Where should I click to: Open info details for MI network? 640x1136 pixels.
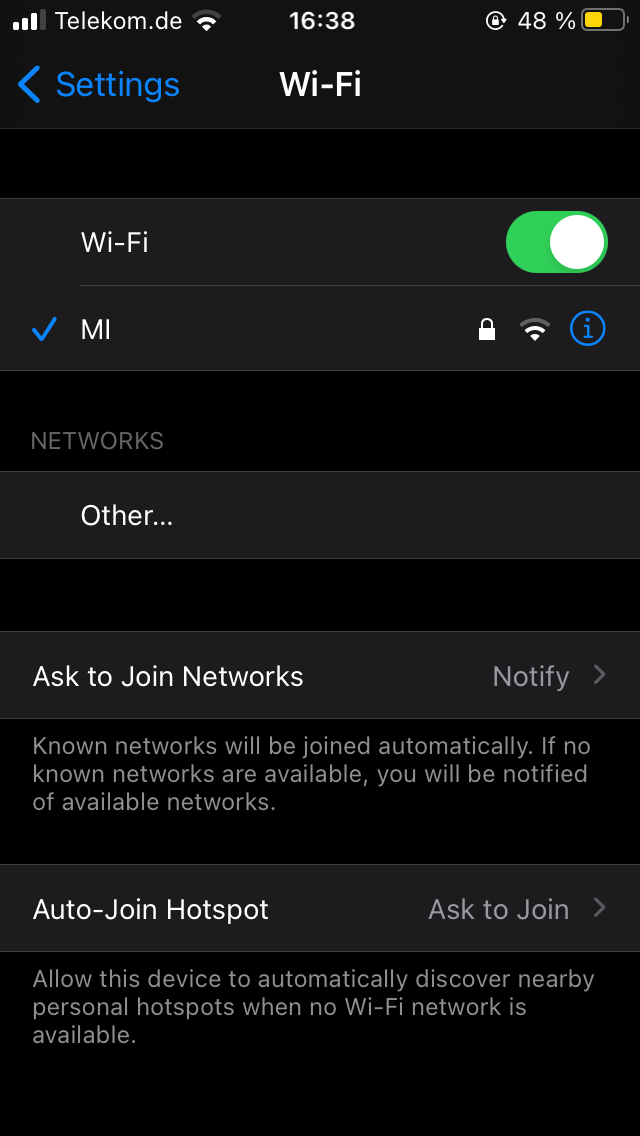(588, 328)
